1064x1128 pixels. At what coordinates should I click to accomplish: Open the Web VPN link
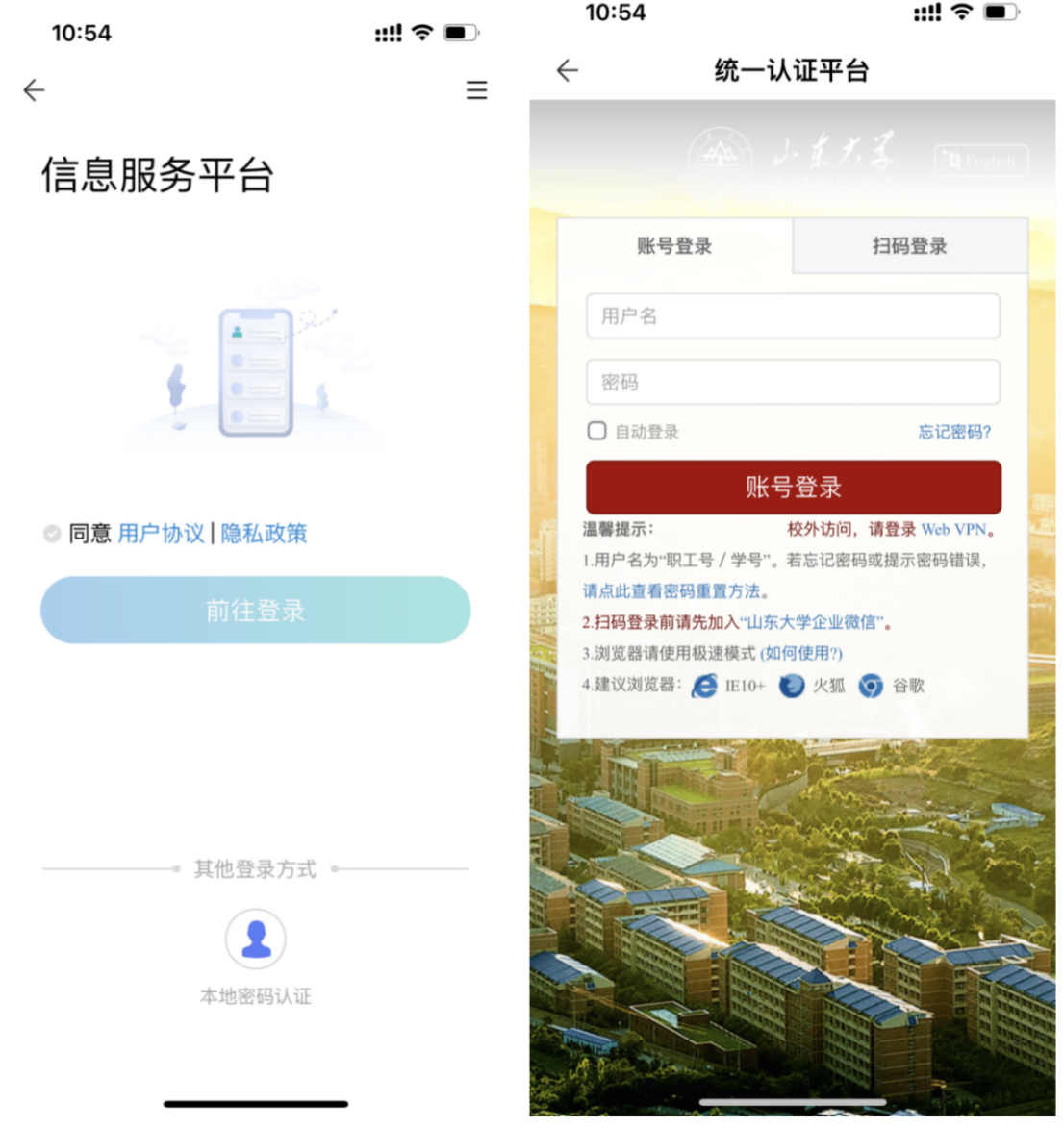point(953,529)
